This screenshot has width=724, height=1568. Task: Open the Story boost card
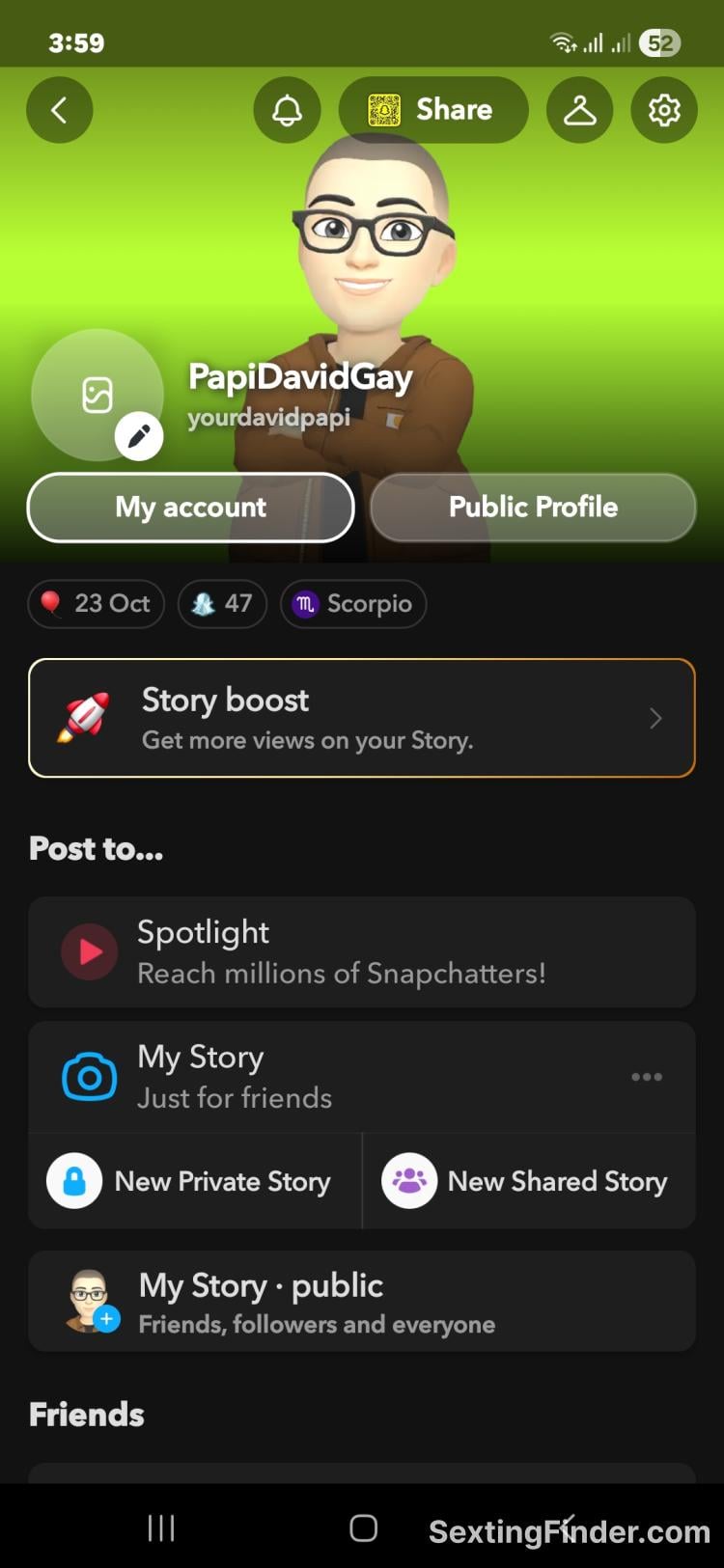point(362,718)
